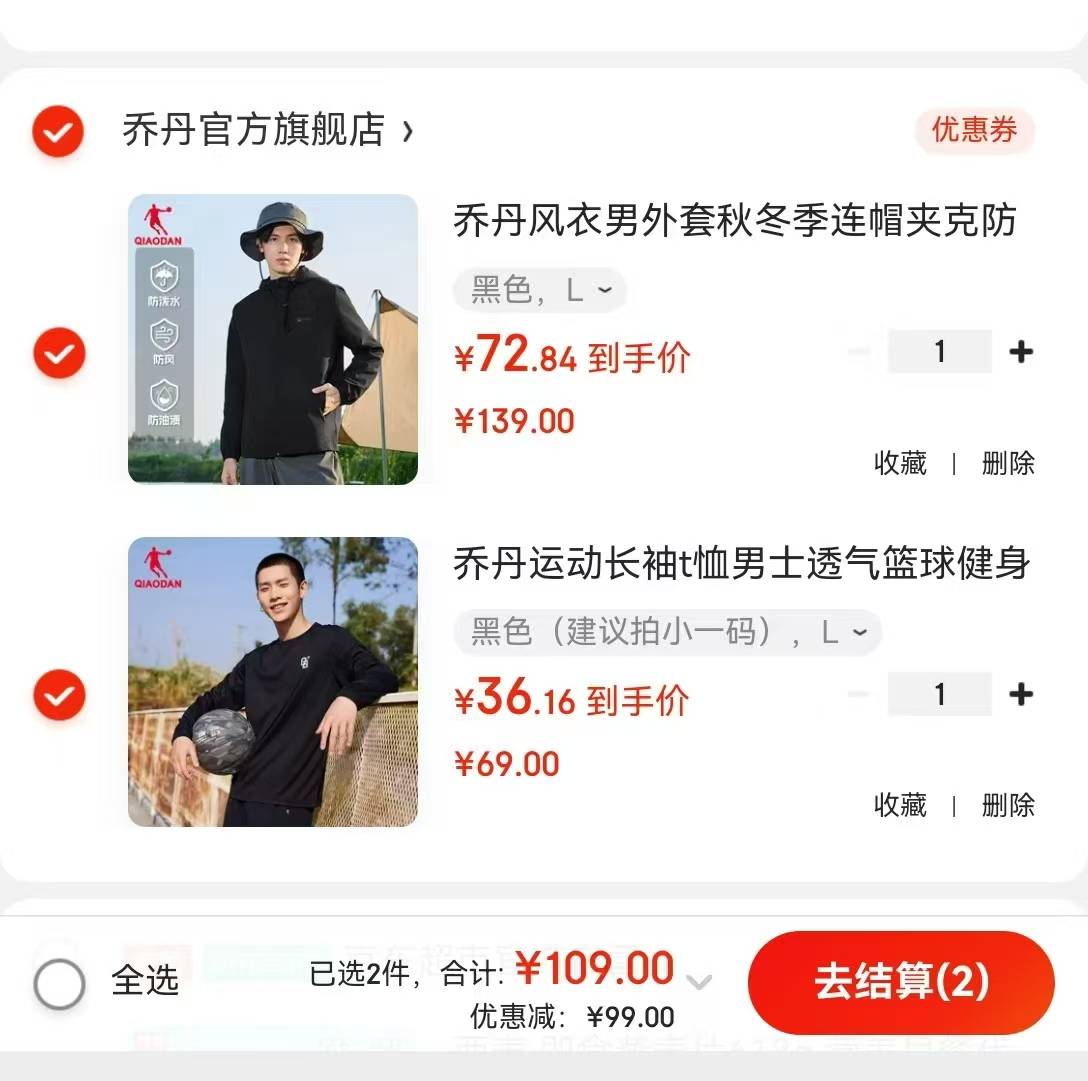Select all items with 全选
Viewport: 1088px width, 1081px height.
pos(60,984)
